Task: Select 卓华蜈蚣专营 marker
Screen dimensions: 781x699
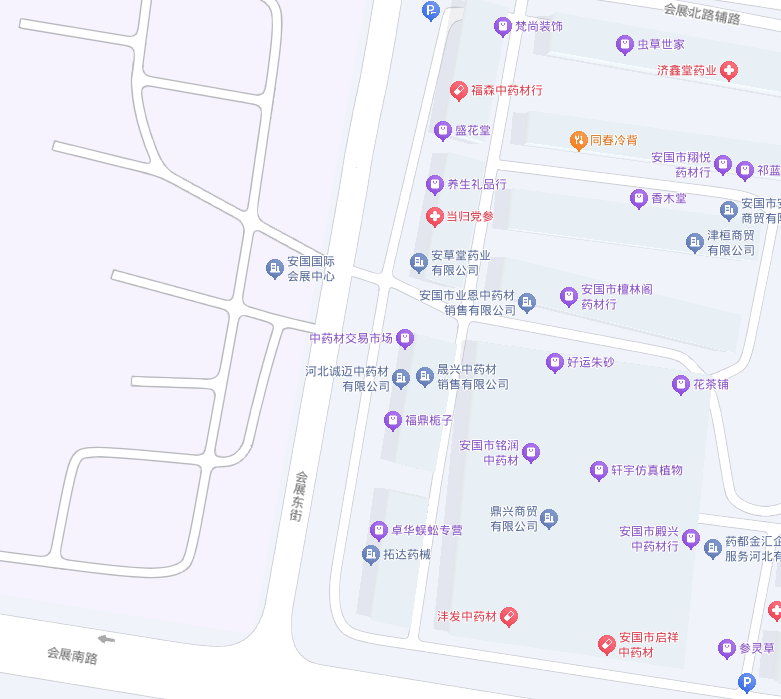Action: 378,530
